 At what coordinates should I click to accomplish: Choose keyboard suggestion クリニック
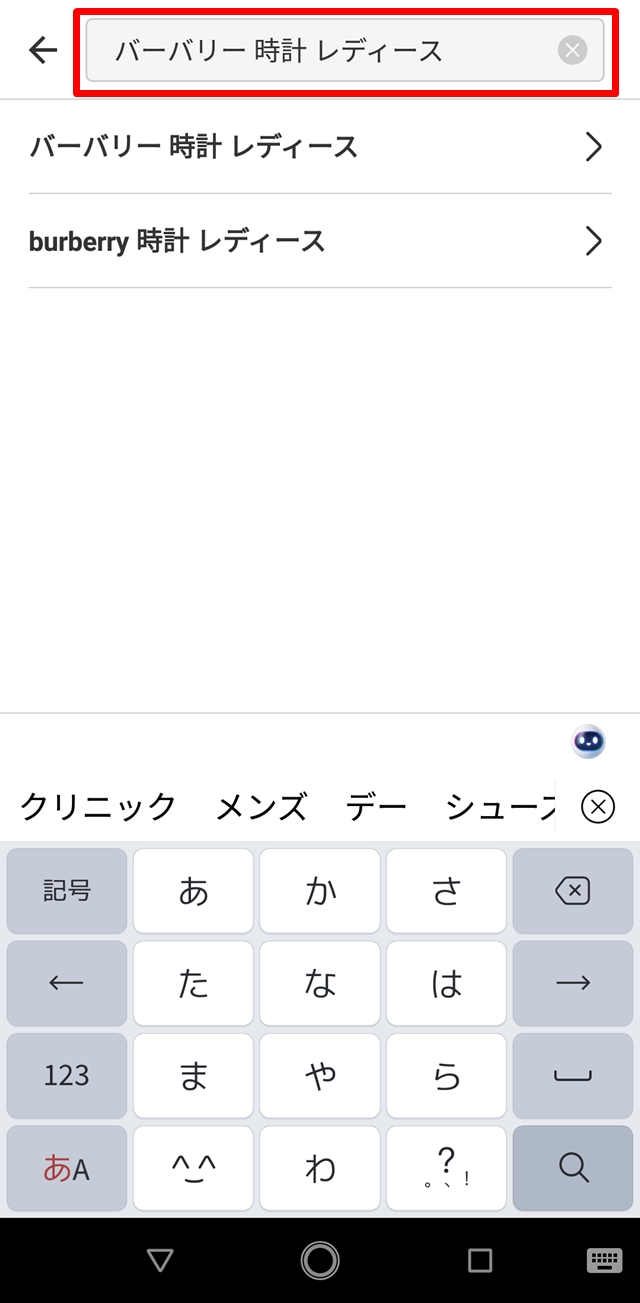[98, 806]
